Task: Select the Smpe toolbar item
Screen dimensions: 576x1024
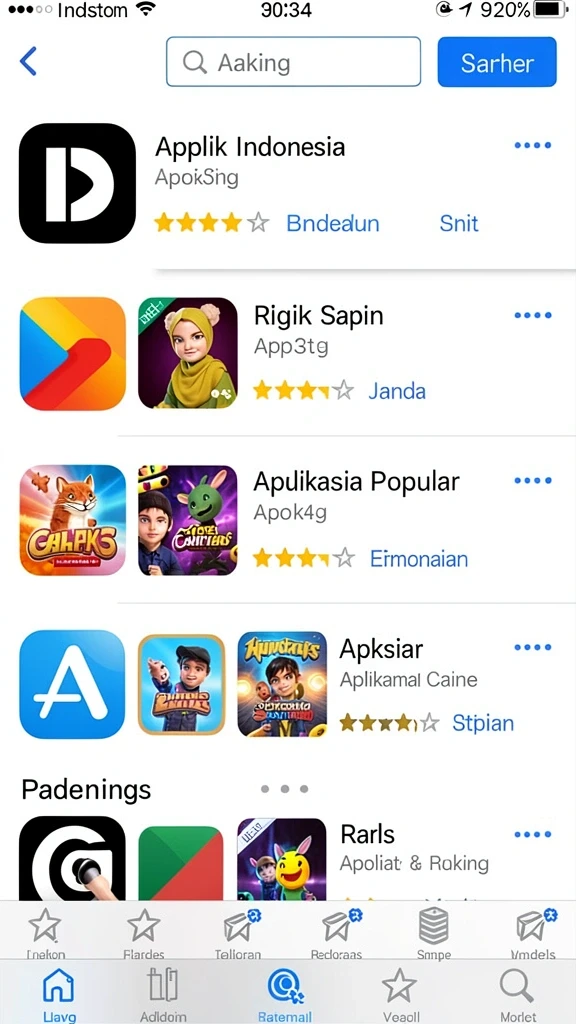Action: (434, 934)
